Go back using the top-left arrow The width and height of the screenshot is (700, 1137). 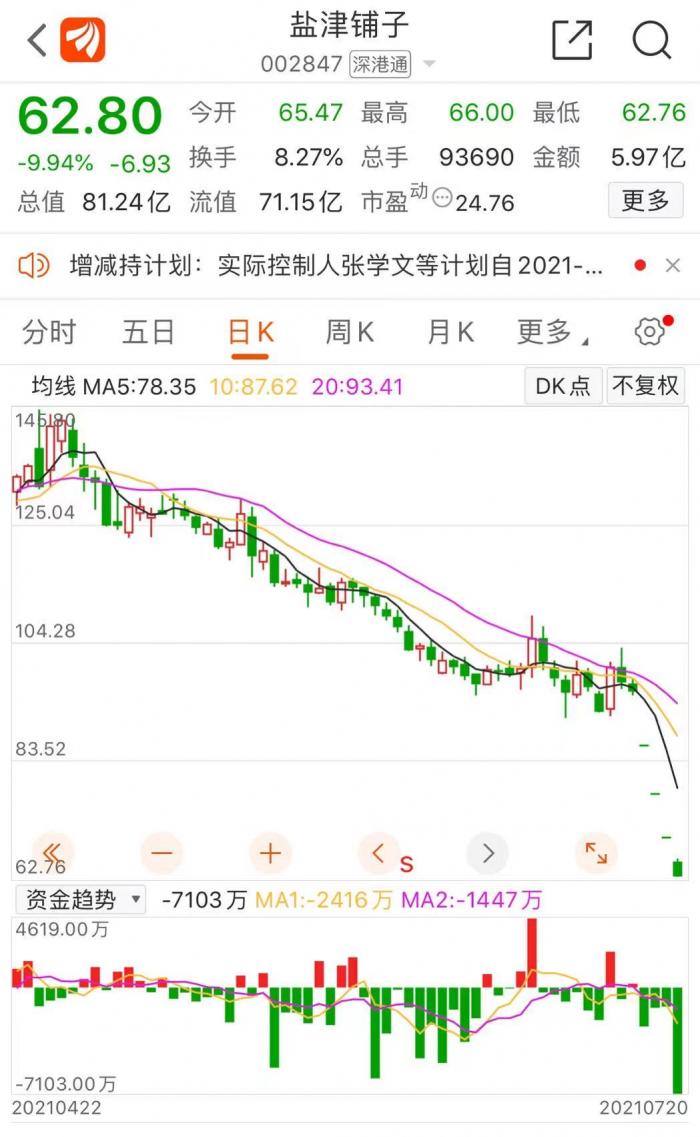click(x=38, y=39)
